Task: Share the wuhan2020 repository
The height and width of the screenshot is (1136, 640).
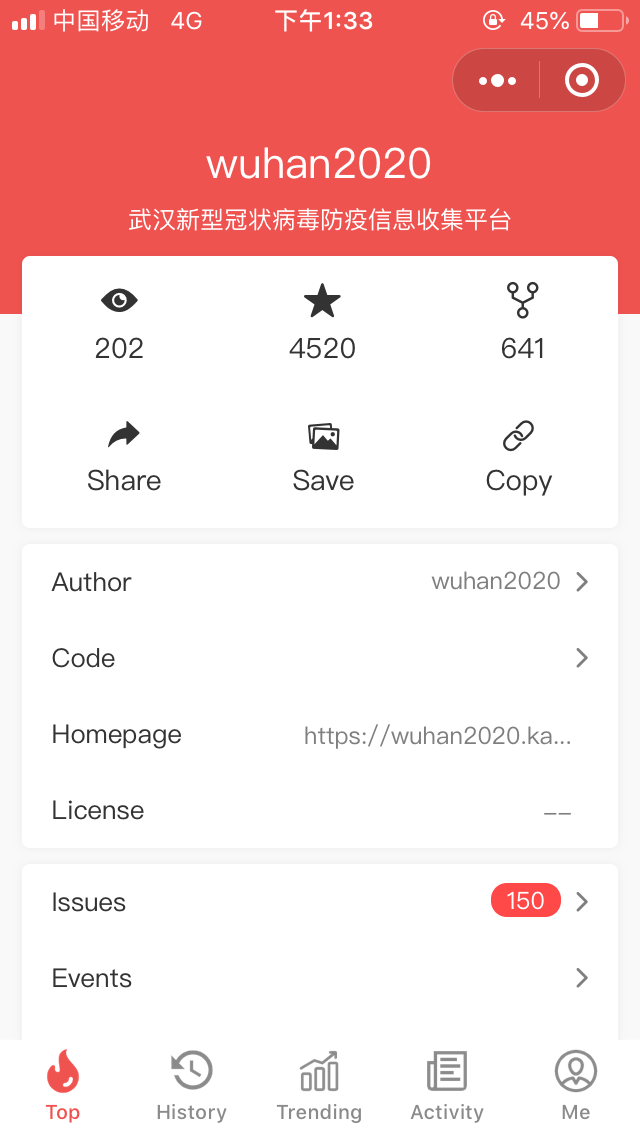Action: (124, 458)
